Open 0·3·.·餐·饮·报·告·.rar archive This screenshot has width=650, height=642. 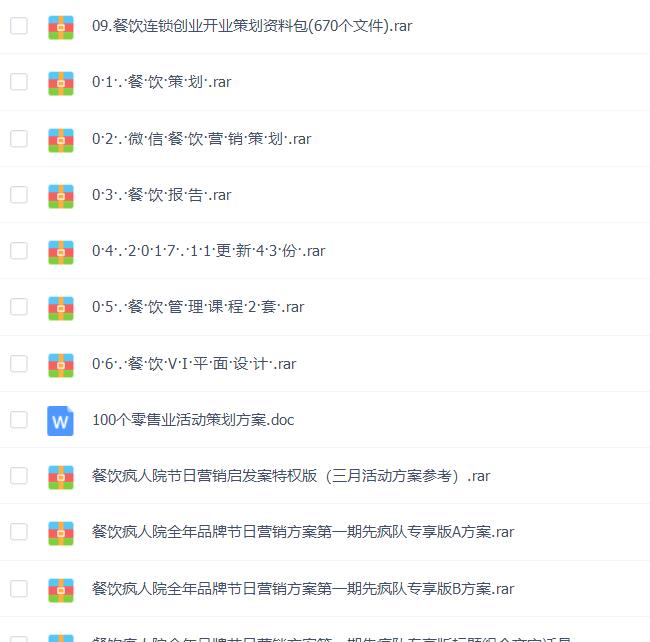click(161, 195)
